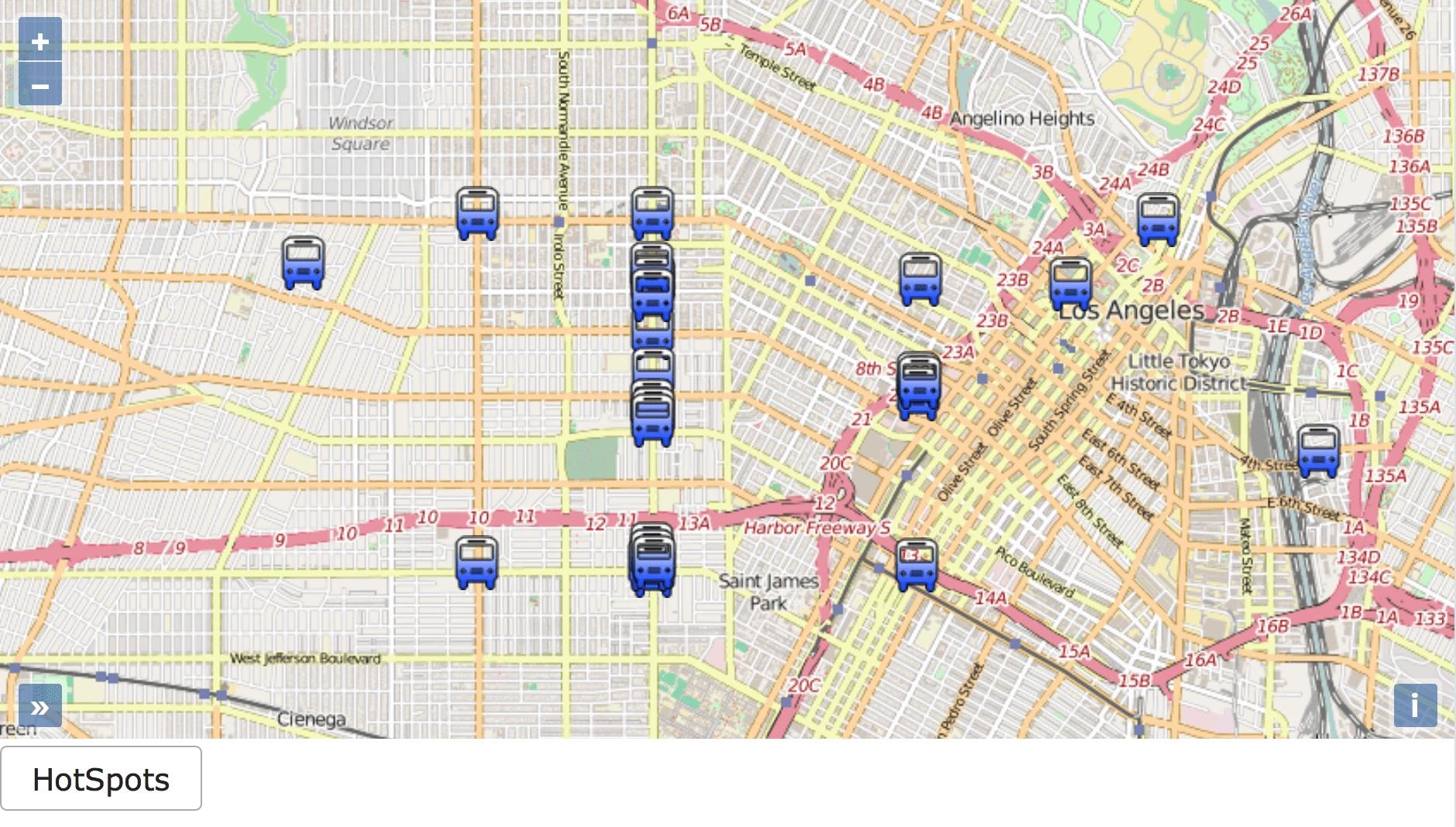The image size is (1456, 827).
Task: Expand the overview map panel
Action: (40, 705)
